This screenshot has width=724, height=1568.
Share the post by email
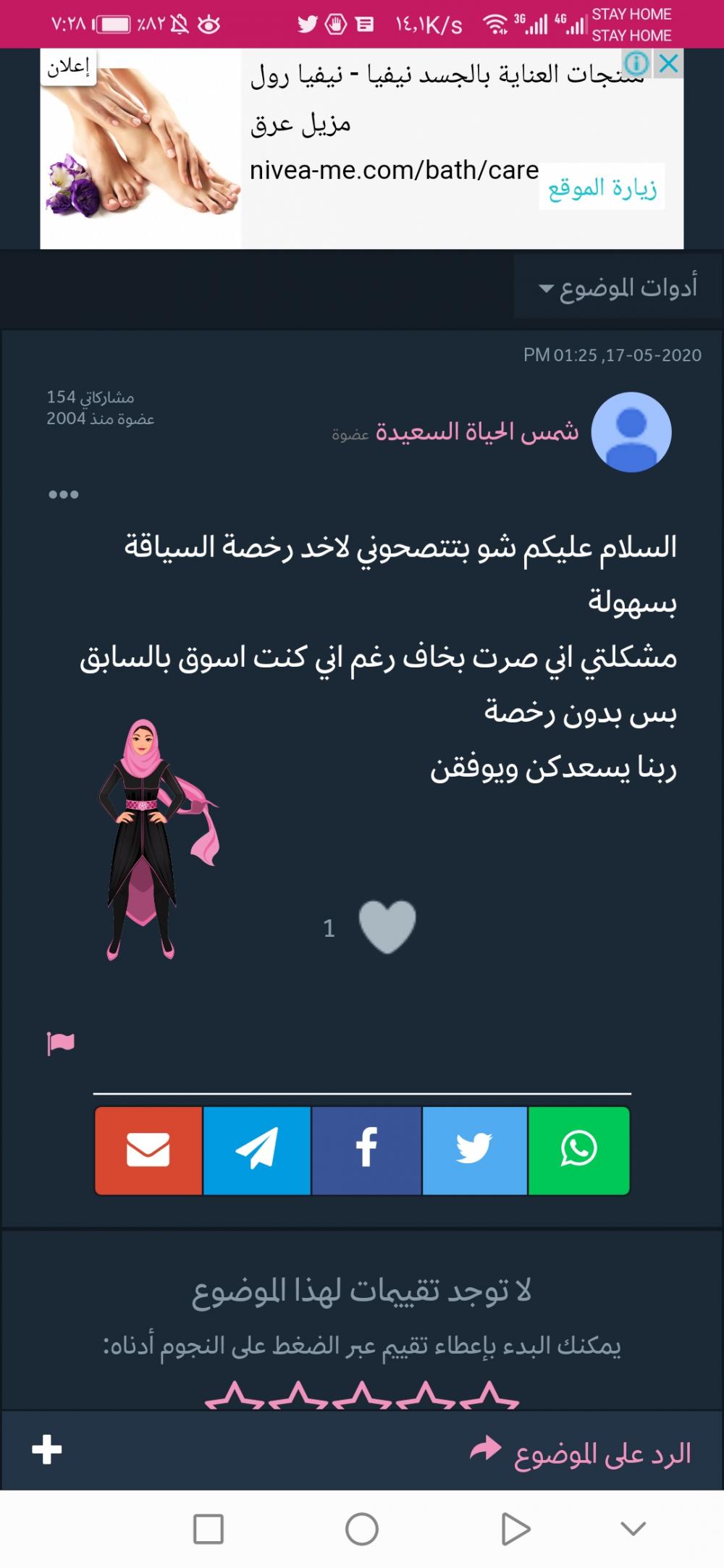(148, 1150)
